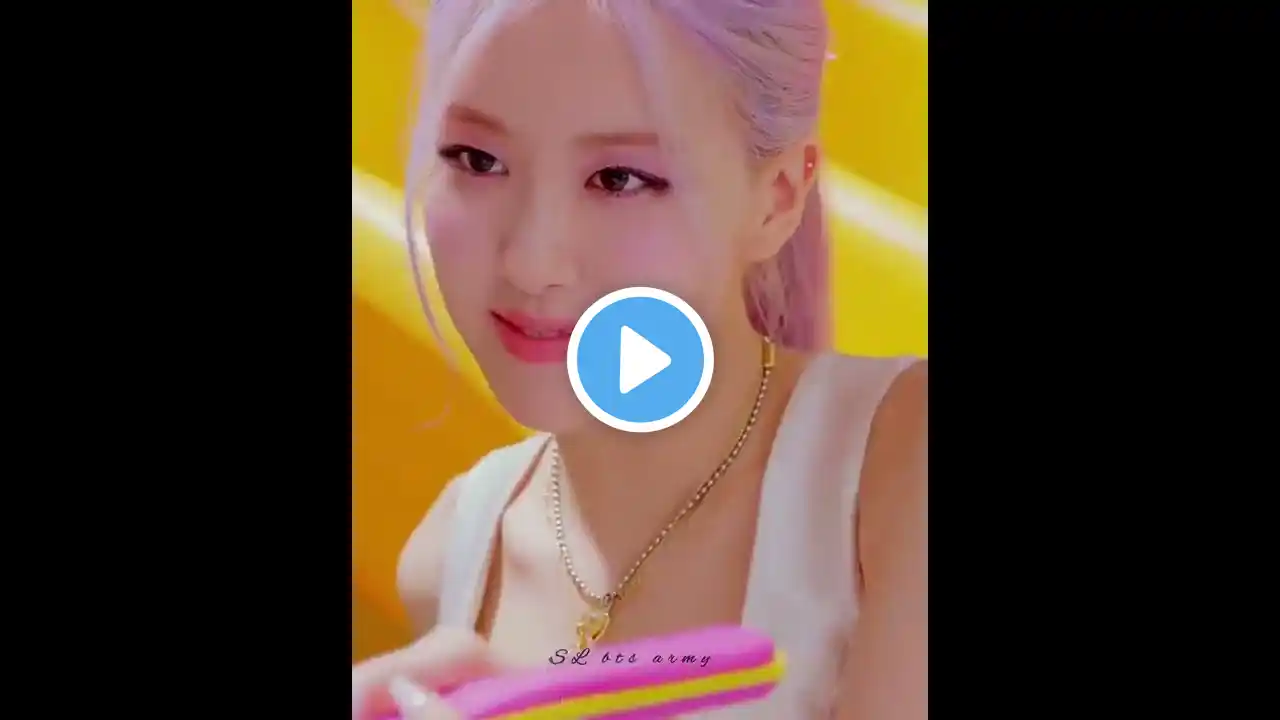This screenshot has width=1280, height=720.
Task: Play the video
Action: pyautogui.click(x=640, y=360)
